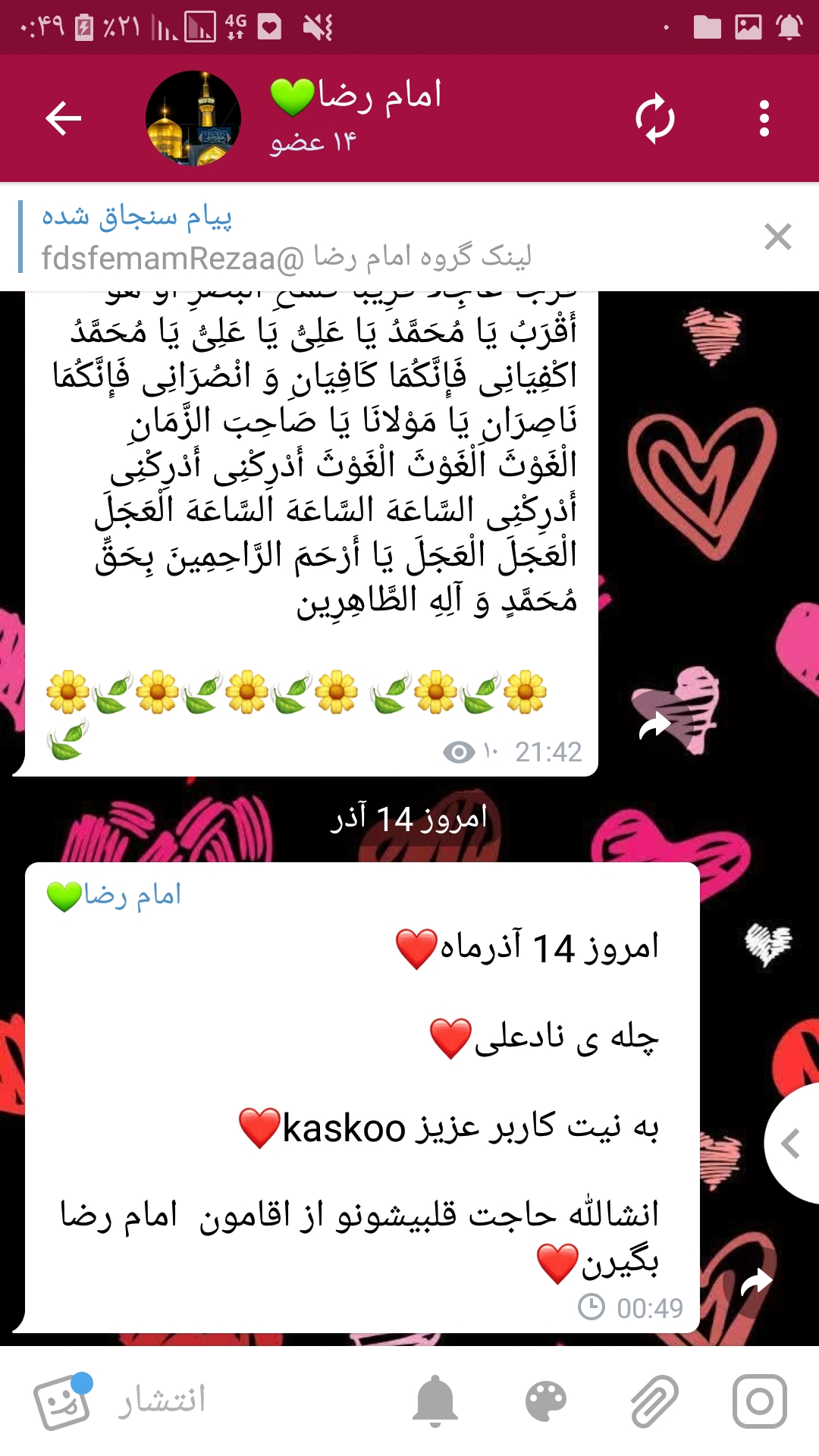The image size is (819, 1456).
Task: Open the channel profile picture
Action: (x=193, y=118)
